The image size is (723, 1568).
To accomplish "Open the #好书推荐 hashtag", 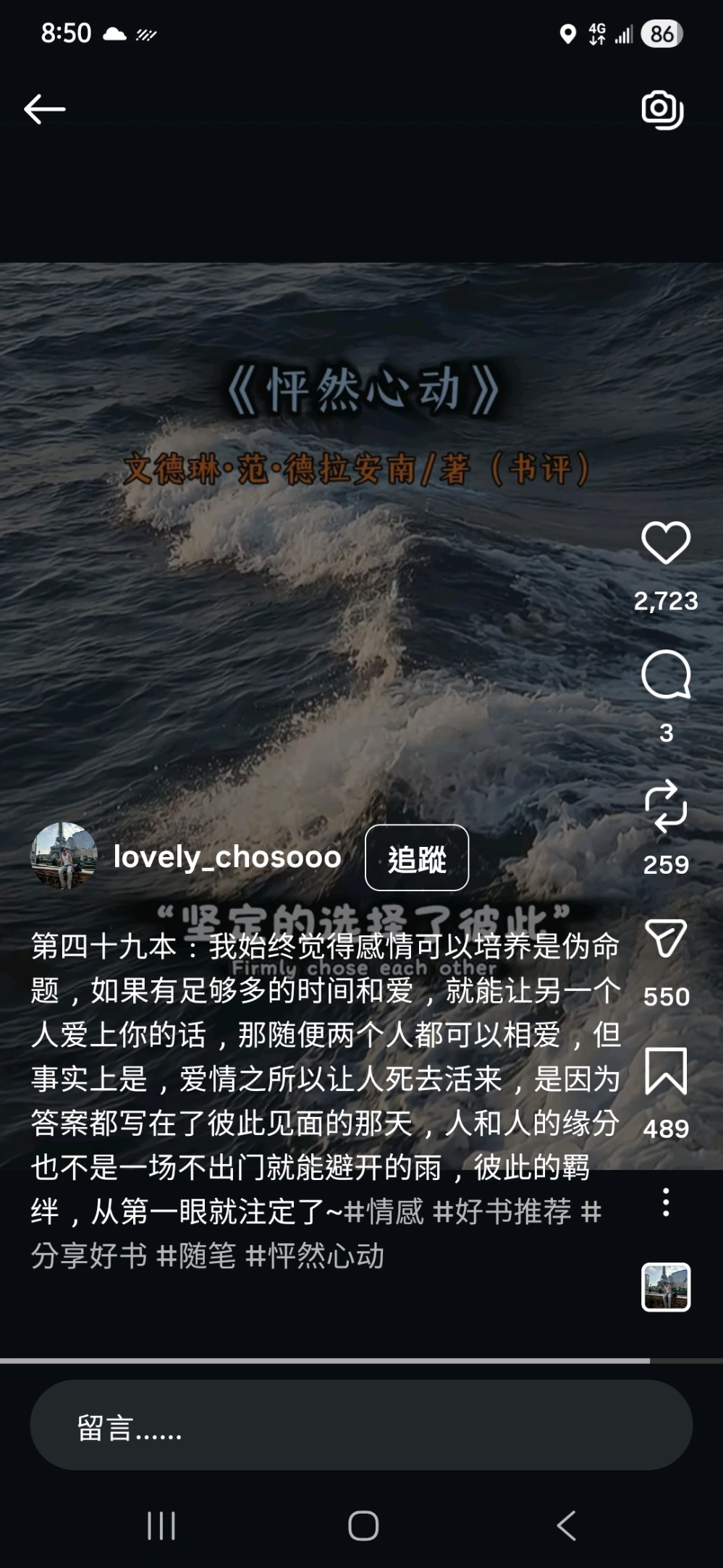I will (502, 1211).
